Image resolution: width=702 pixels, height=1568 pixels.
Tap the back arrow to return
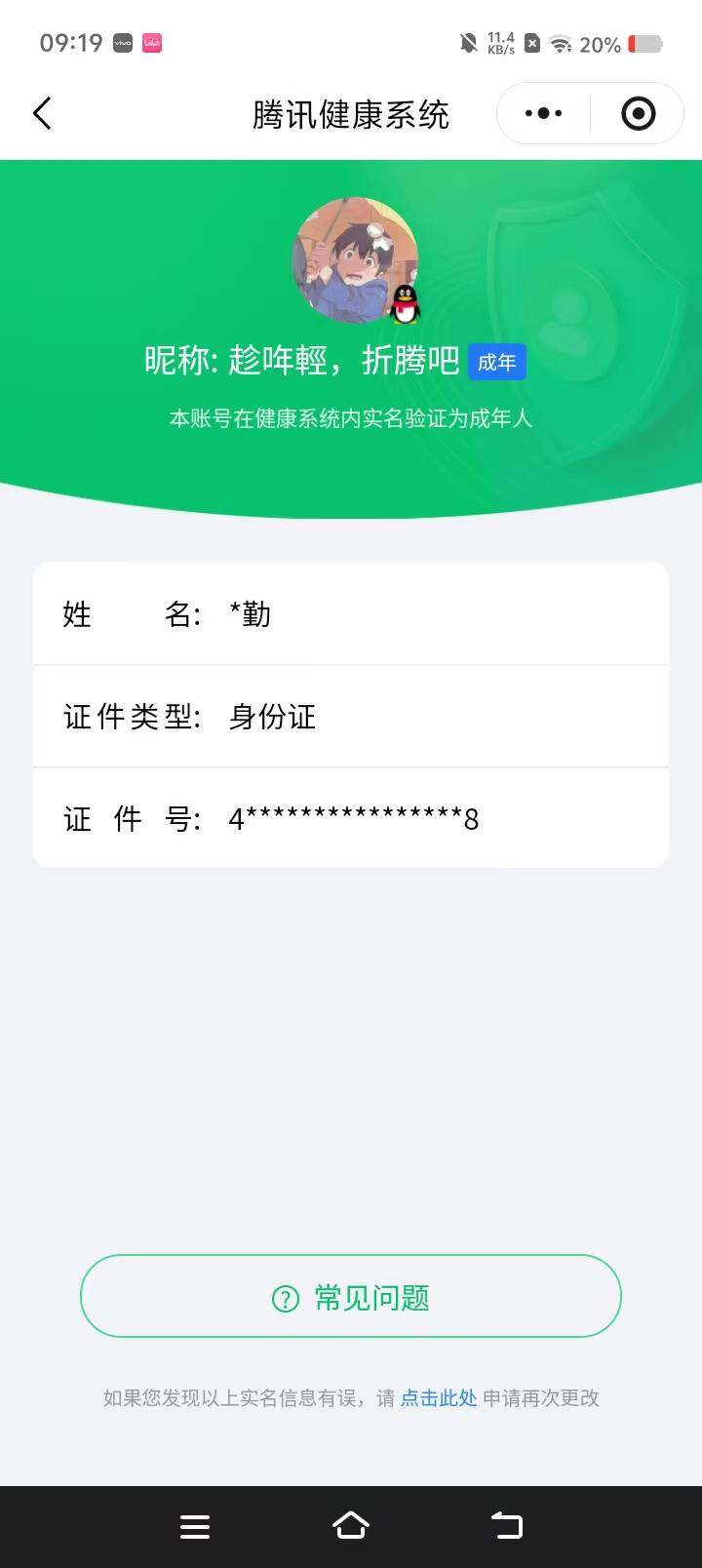pyautogui.click(x=41, y=113)
